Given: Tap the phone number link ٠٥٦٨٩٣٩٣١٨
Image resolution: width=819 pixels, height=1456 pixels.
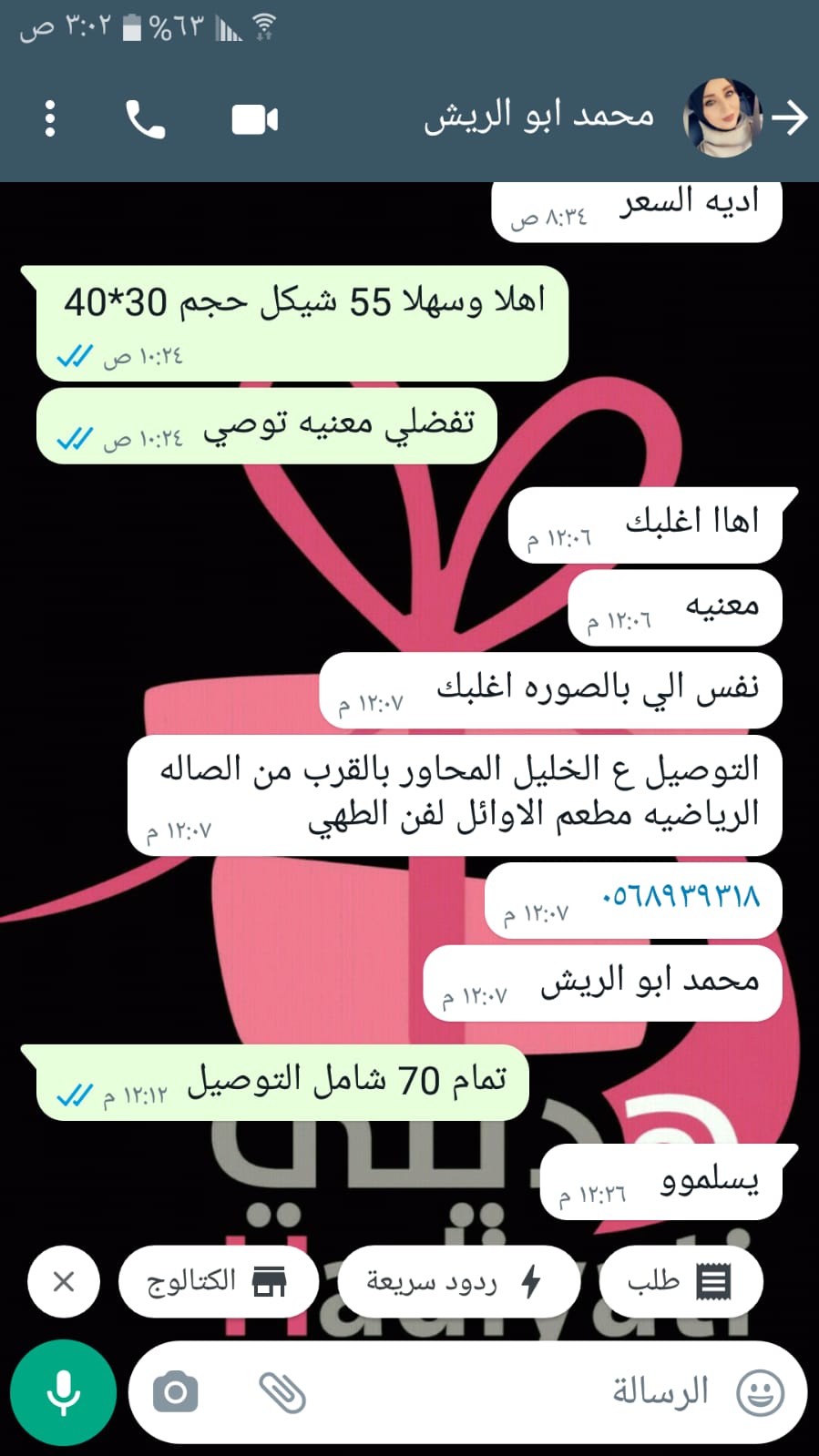Looking at the screenshot, I should coord(681,897).
